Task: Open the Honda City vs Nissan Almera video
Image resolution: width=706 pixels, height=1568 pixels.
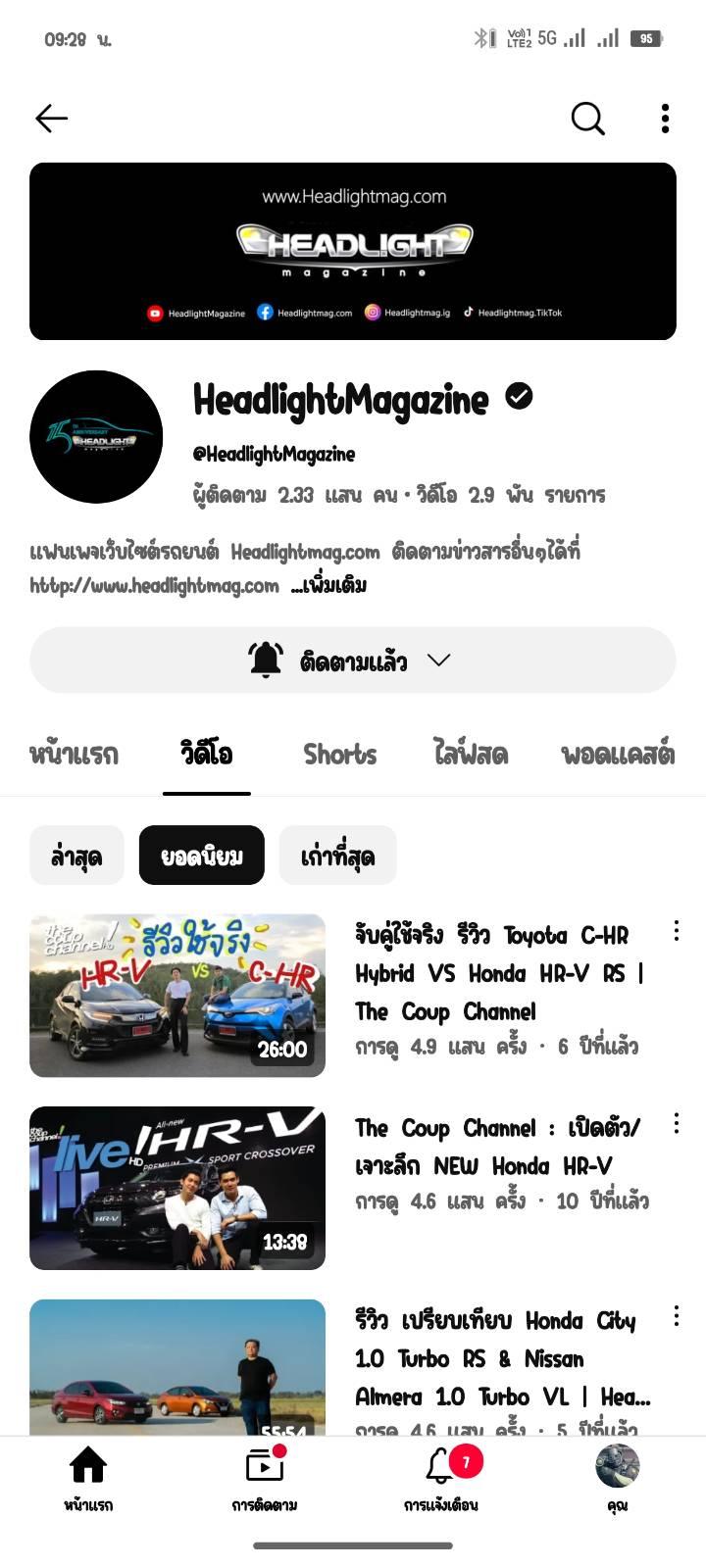Action: [177, 1368]
